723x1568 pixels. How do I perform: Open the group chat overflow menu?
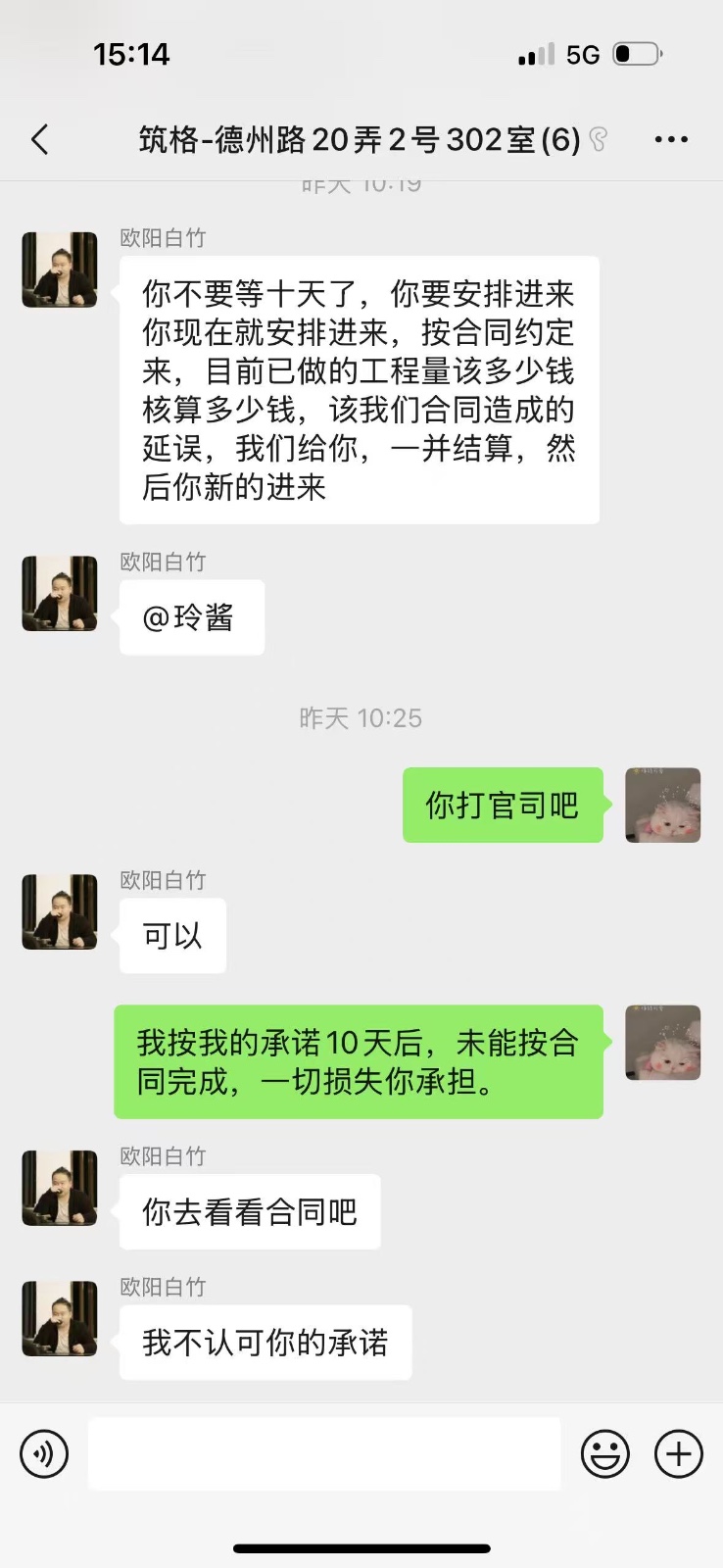pos(671,140)
